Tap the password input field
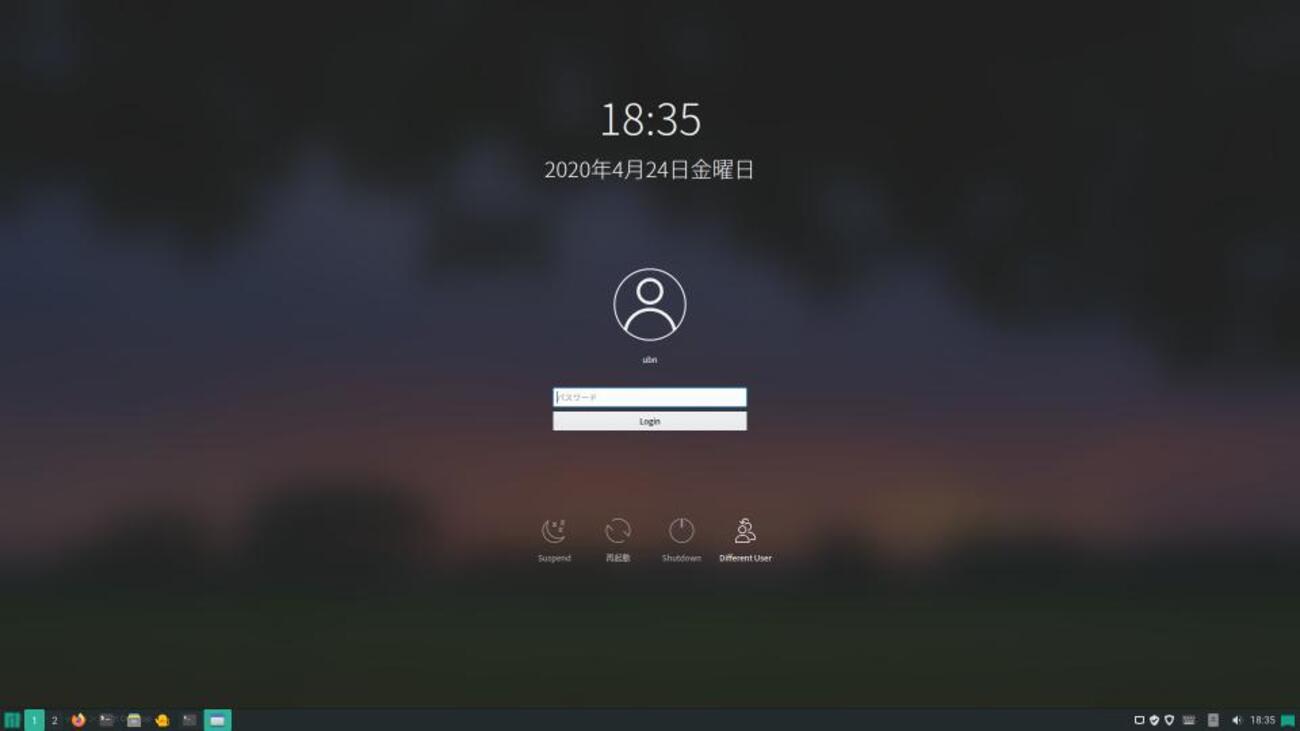This screenshot has height=731, width=1300. point(649,397)
